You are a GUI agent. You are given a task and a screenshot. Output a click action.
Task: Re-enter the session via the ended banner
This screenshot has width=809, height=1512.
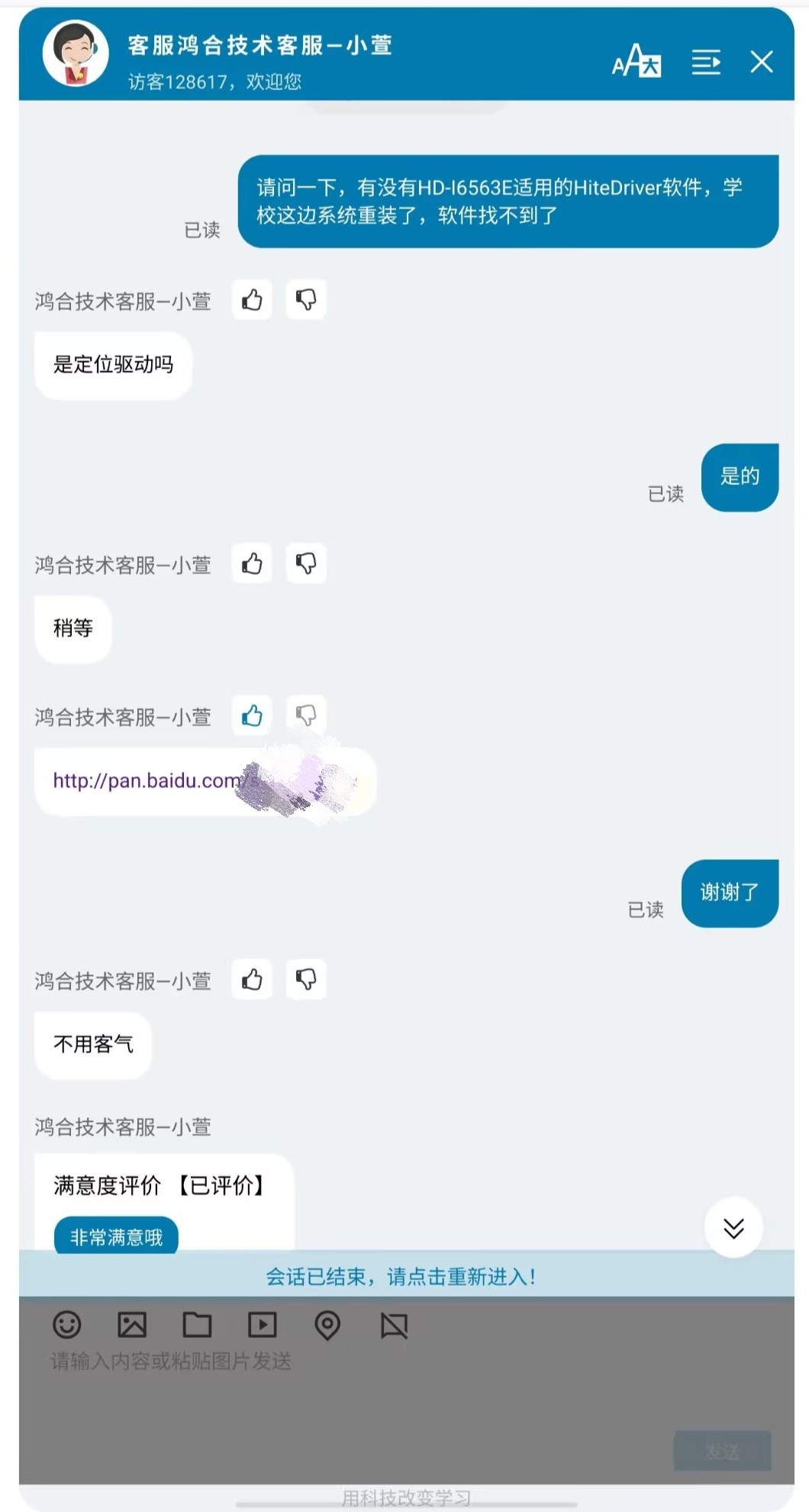tap(401, 1276)
